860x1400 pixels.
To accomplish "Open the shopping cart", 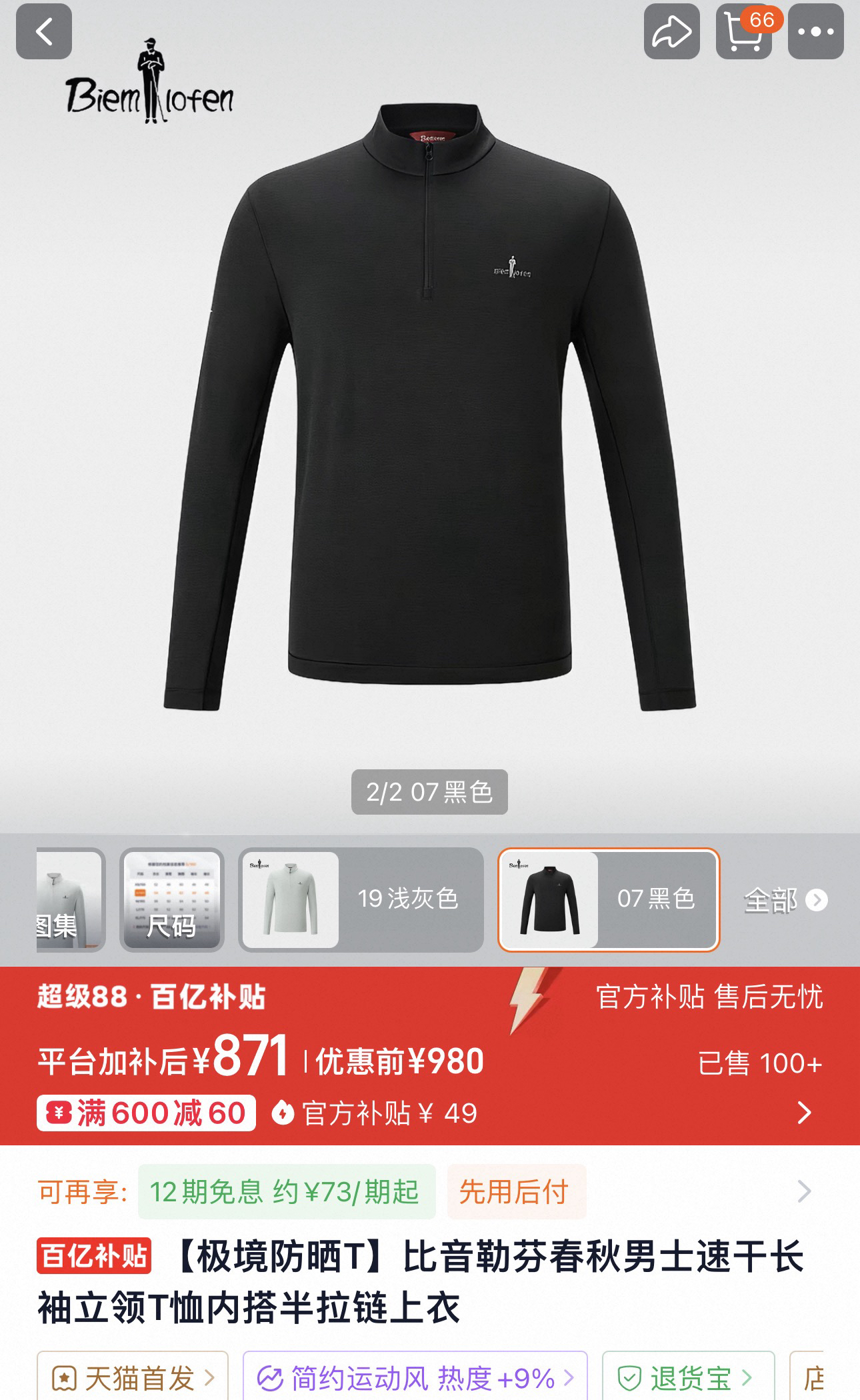I will coord(744,31).
